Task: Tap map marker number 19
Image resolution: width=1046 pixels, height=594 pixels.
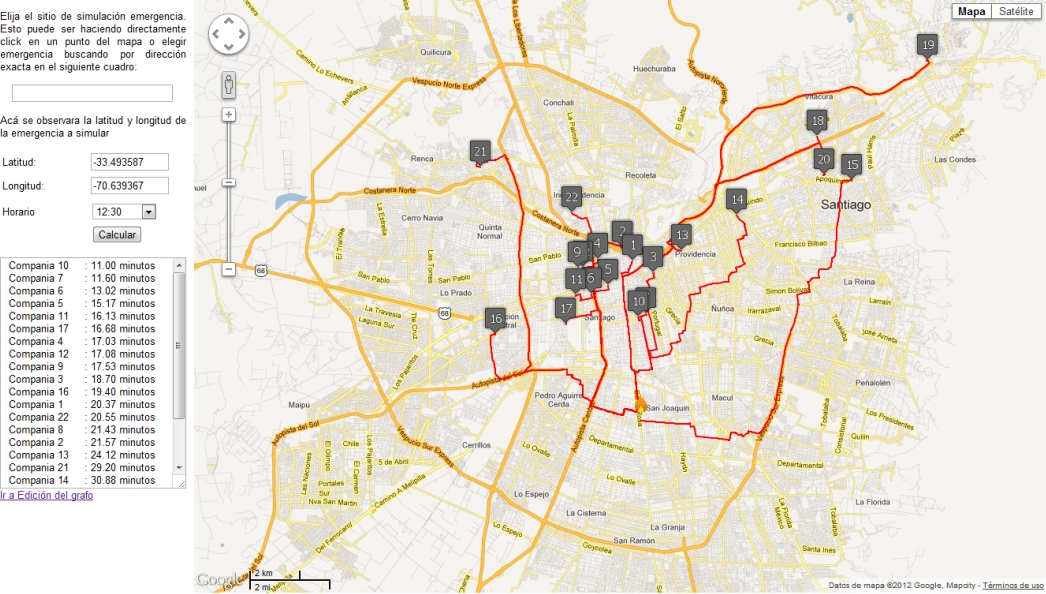Action: click(x=928, y=45)
